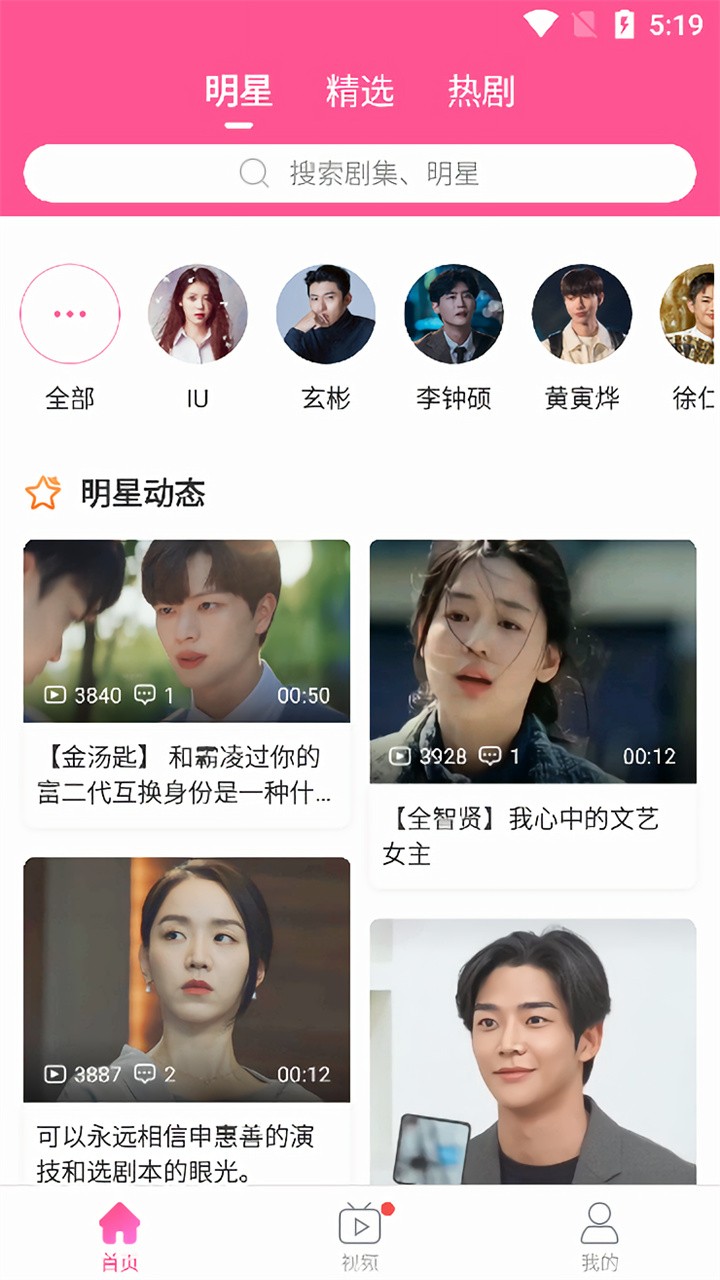The height and width of the screenshot is (1280, 720).
Task: Open IU's star page
Action: pos(198,314)
